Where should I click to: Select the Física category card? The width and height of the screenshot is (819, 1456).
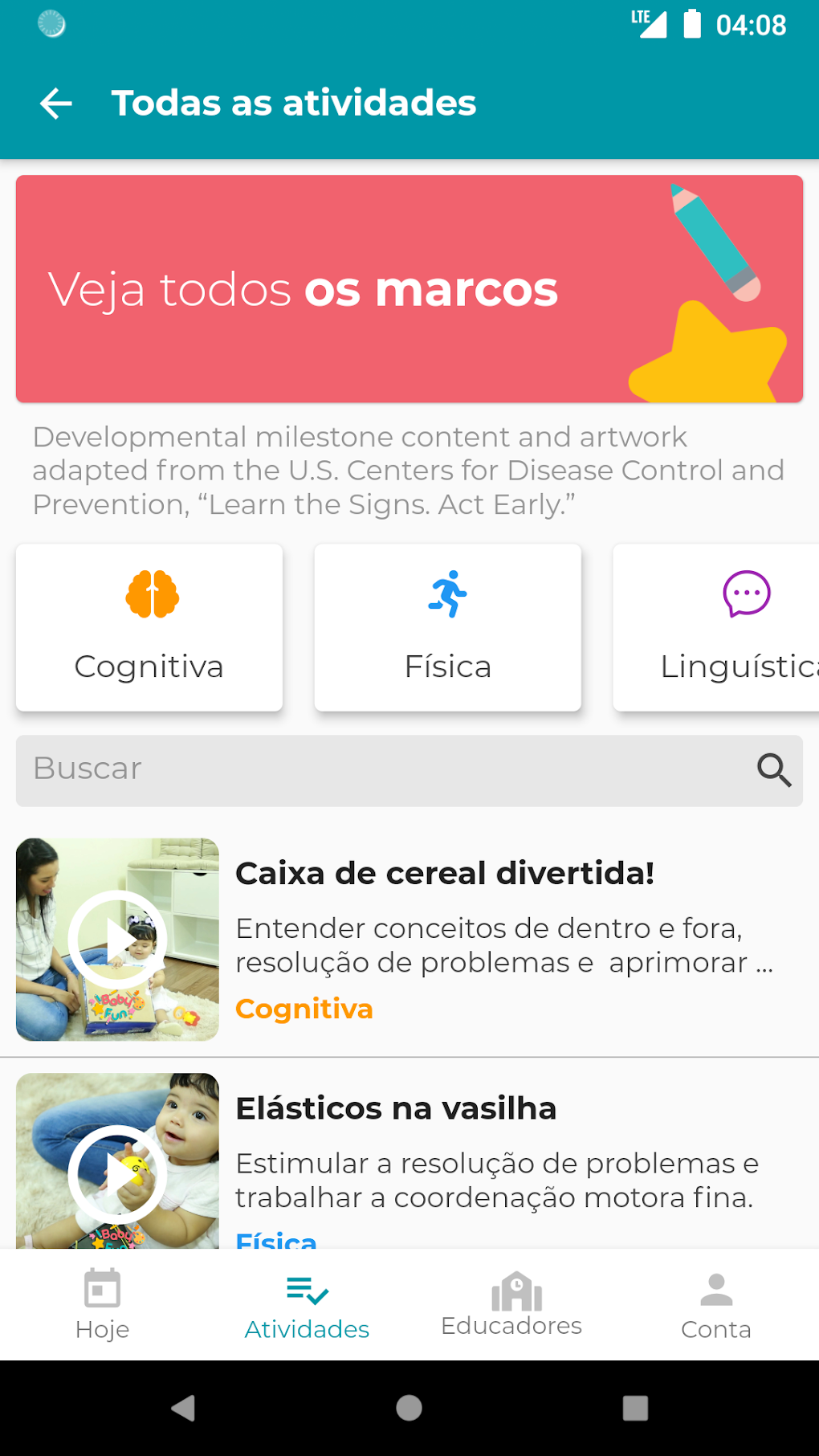click(x=448, y=627)
